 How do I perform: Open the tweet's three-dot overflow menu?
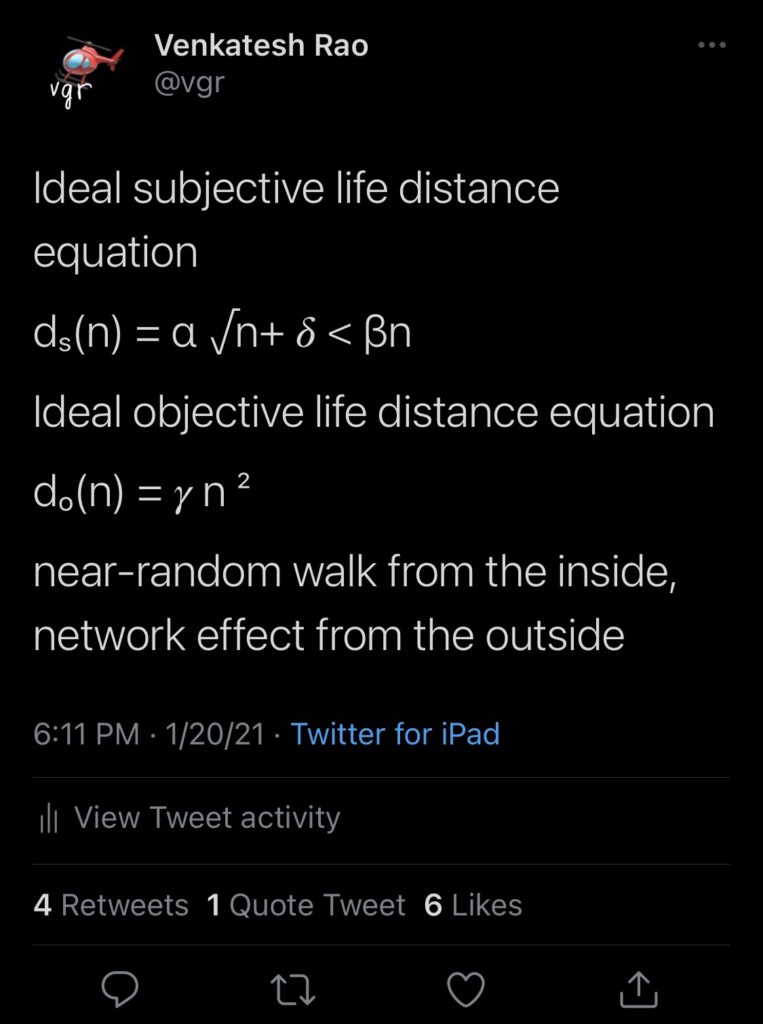[x=711, y=45]
